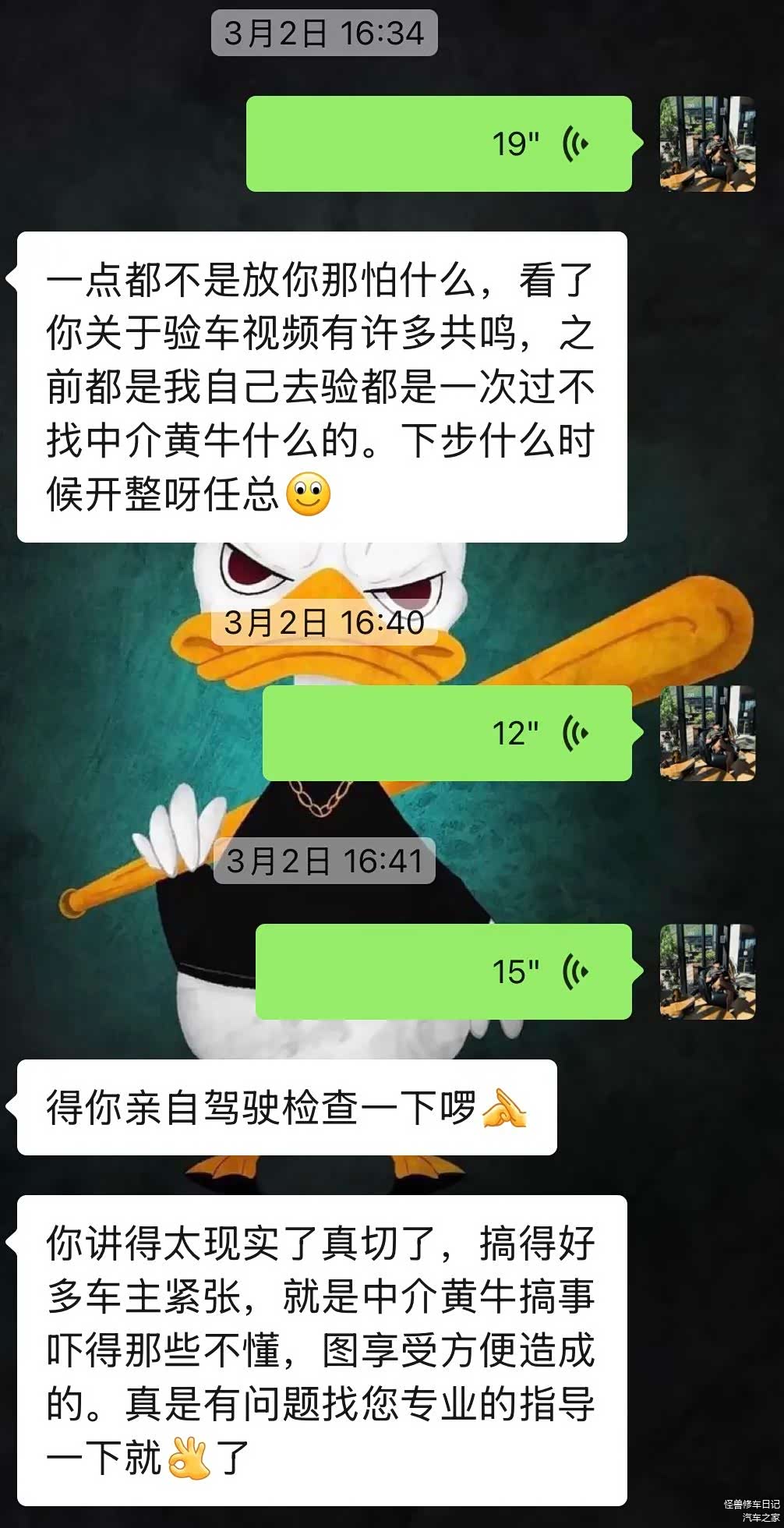This screenshot has height=1528, width=784.
Task: Open sender's avatar beside the 15" voice message
Action: [707, 972]
